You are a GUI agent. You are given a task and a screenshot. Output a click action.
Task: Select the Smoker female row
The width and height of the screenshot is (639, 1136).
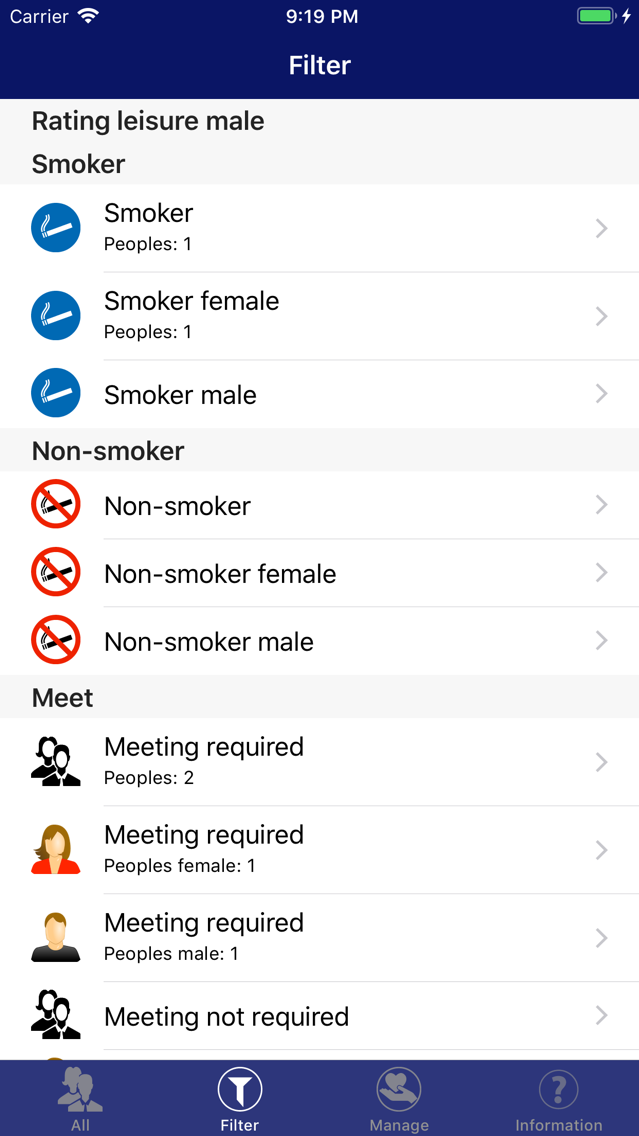[x=319, y=316]
